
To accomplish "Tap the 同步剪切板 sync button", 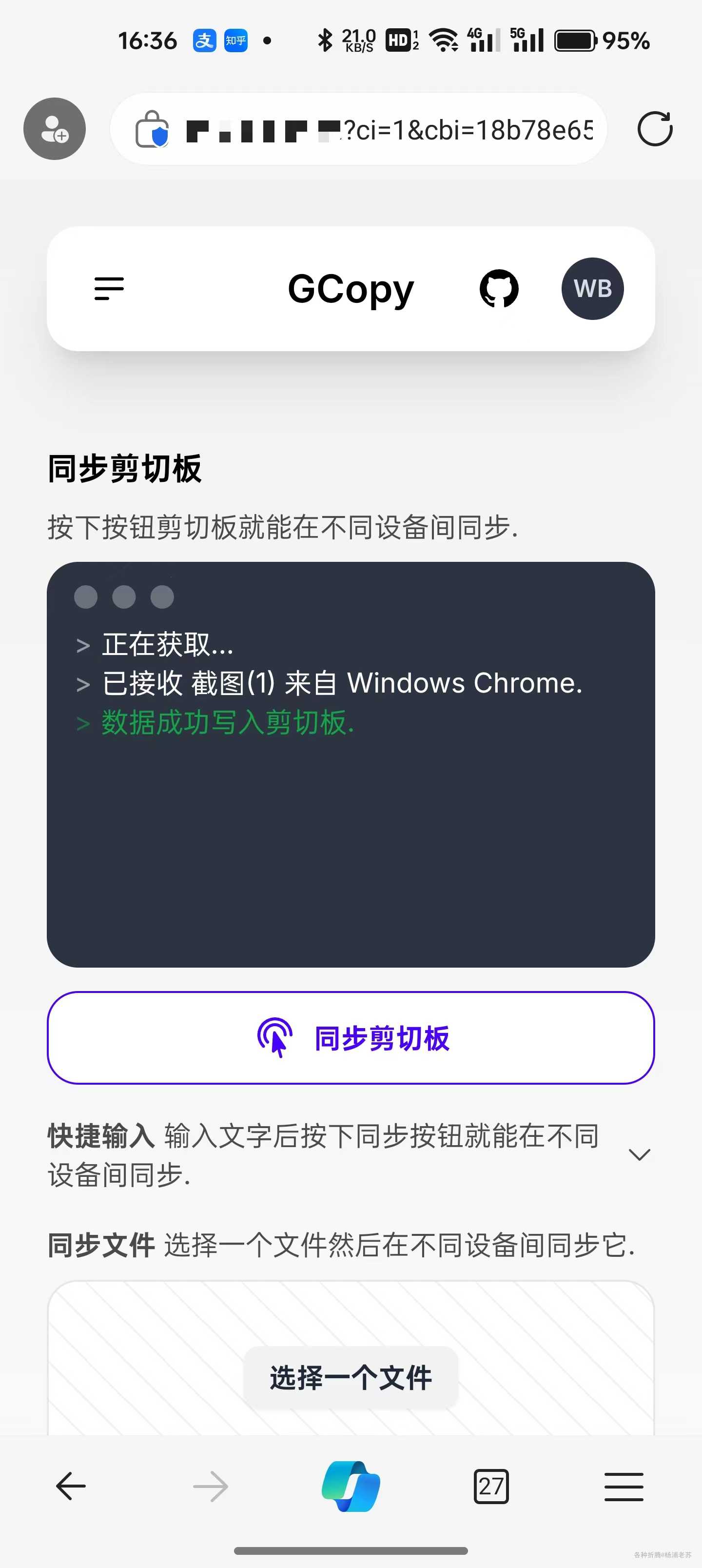I will [x=351, y=1038].
